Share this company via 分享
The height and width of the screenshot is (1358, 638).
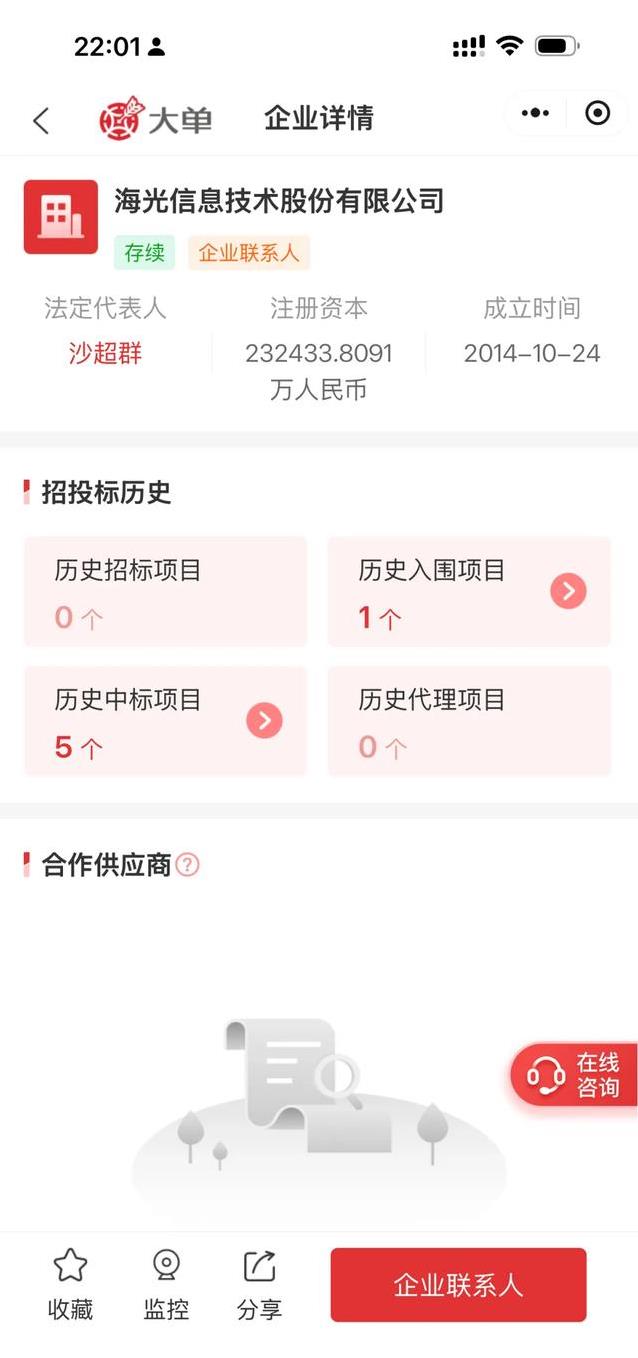259,1284
